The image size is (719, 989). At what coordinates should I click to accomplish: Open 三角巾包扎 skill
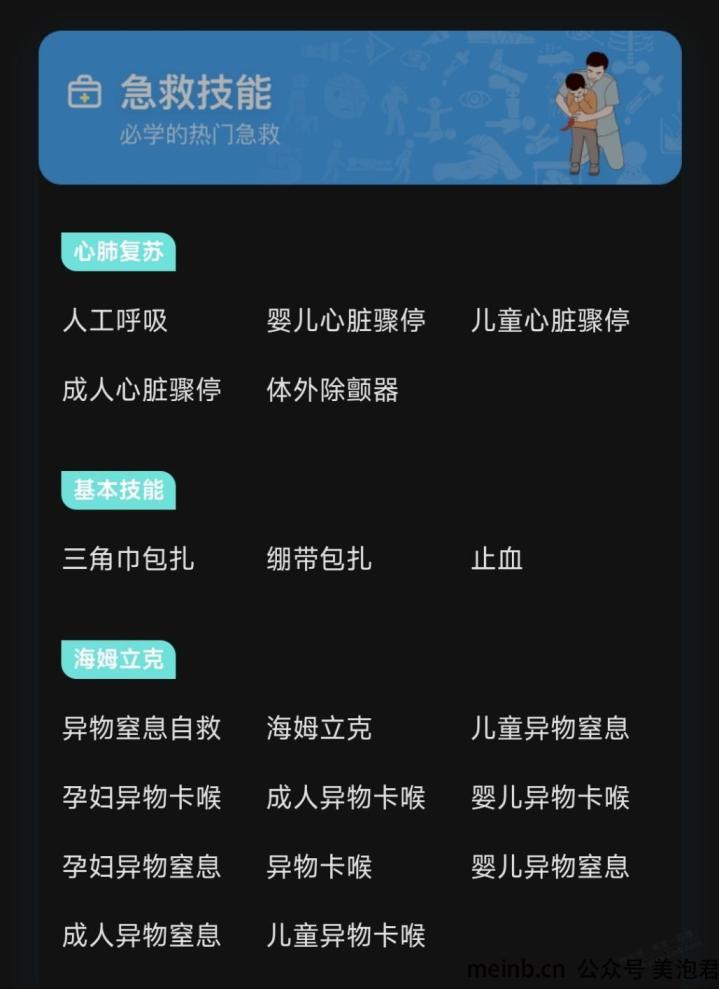tap(128, 559)
